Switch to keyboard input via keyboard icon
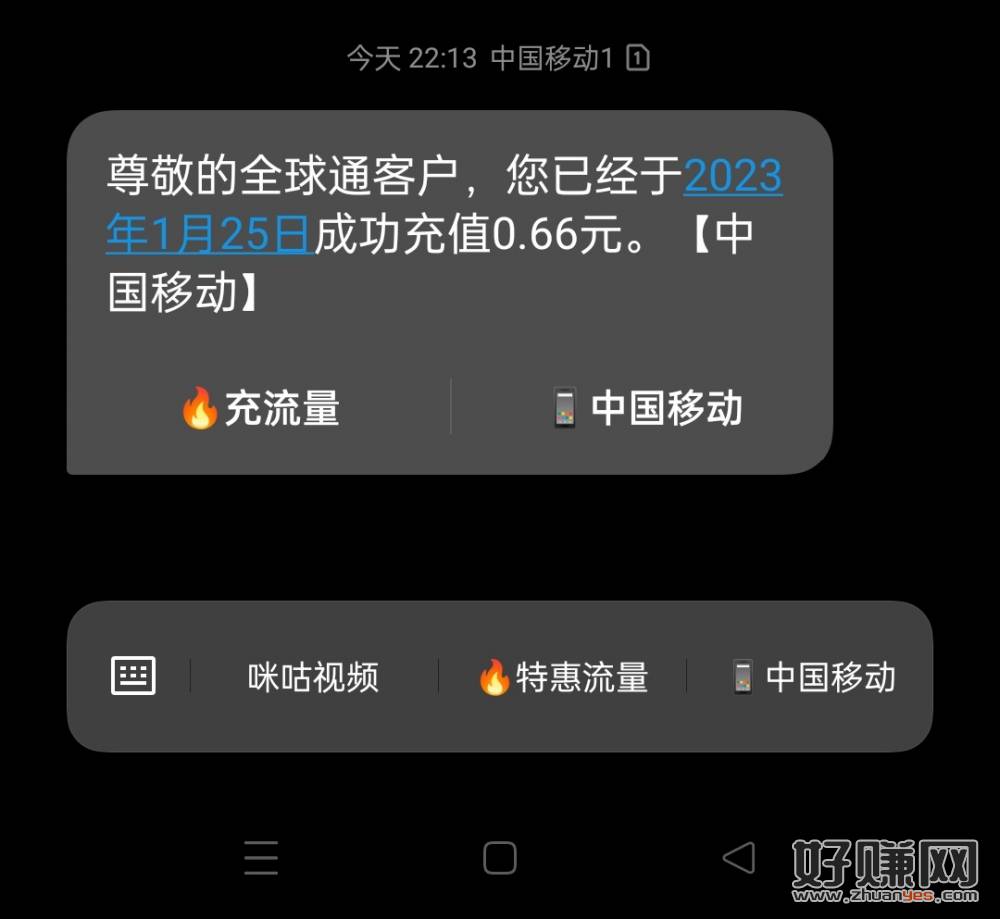The width and height of the screenshot is (1000, 919). pyautogui.click(x=132, y=677)
